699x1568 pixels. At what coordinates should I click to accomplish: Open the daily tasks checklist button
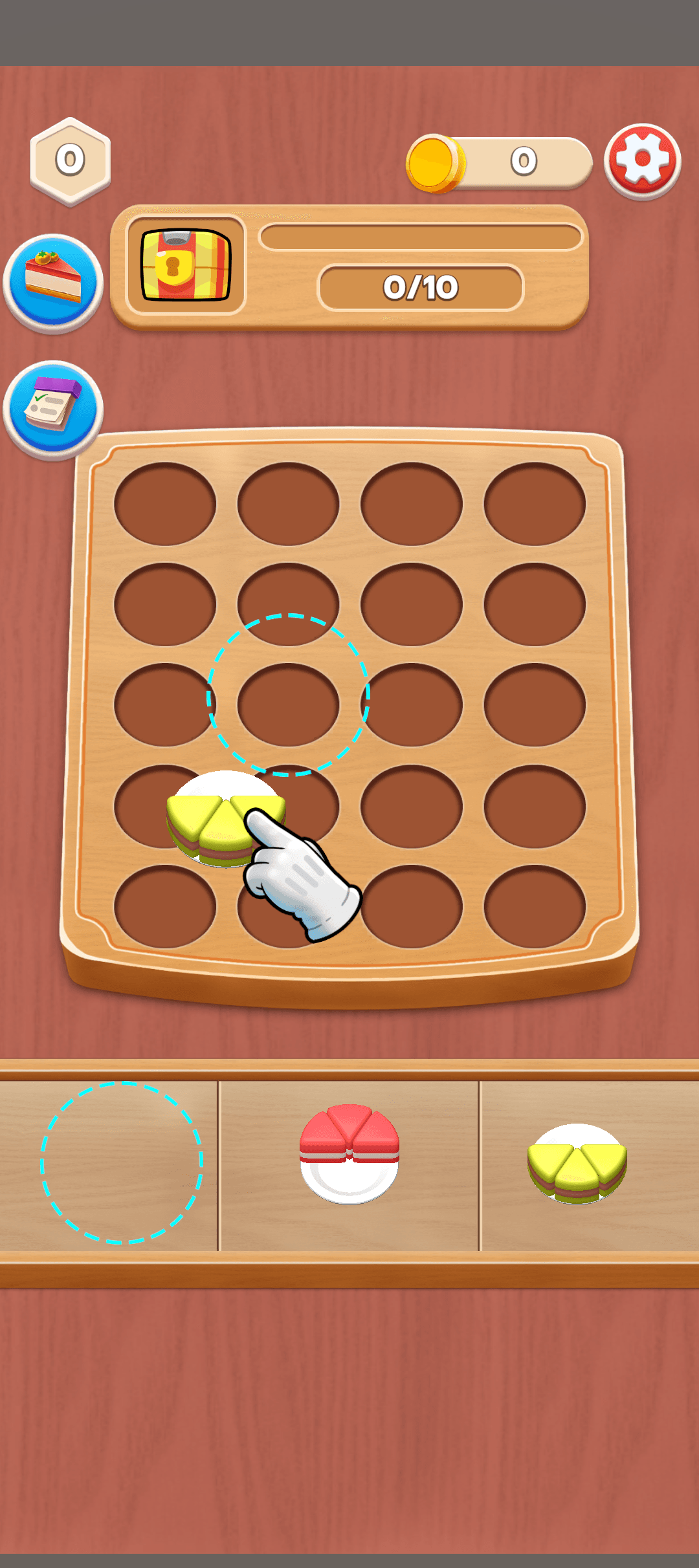click(53, 409)
